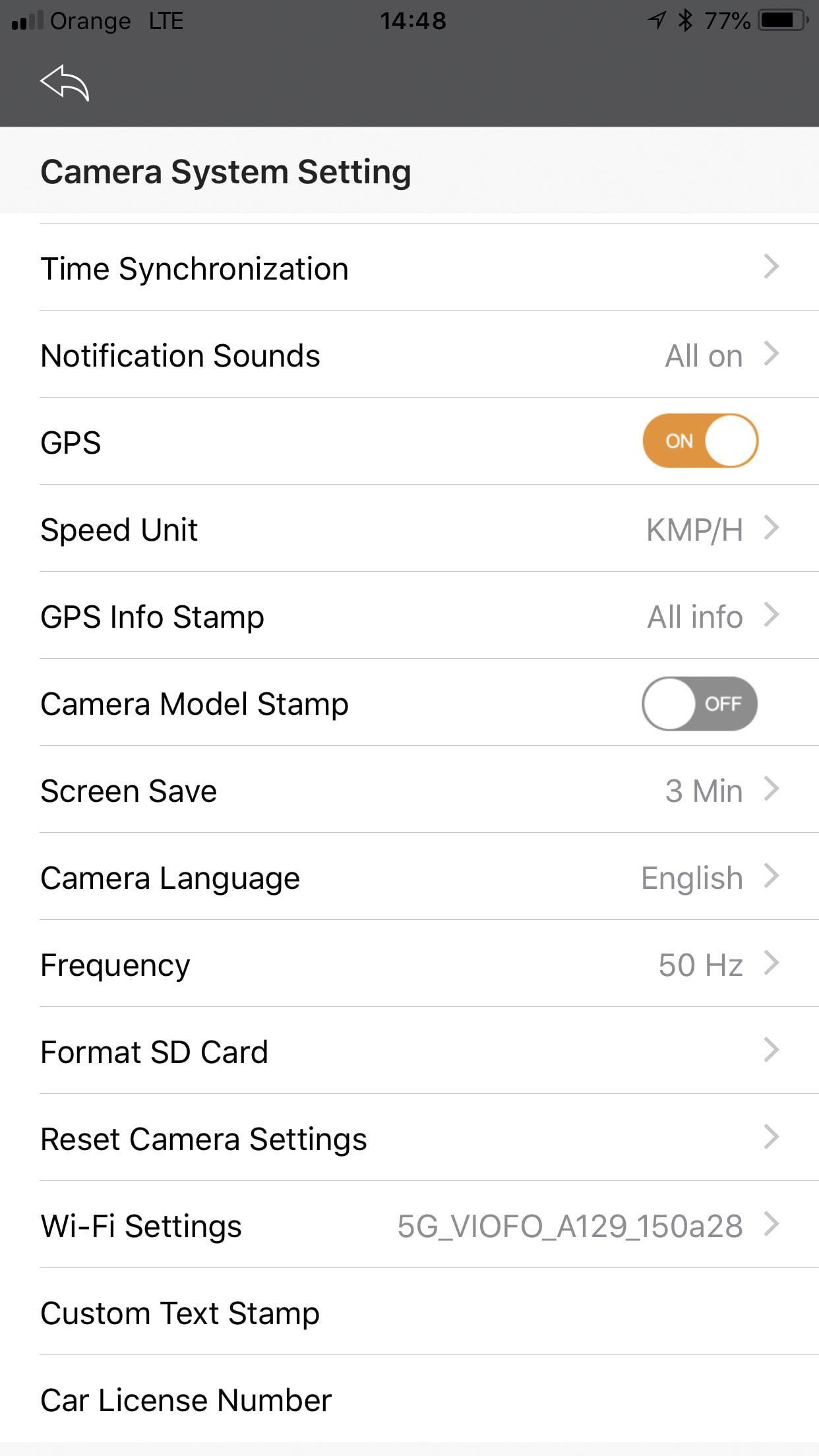Open GPS Info Stamp options
819x1456 pixels.
[409, 615]
